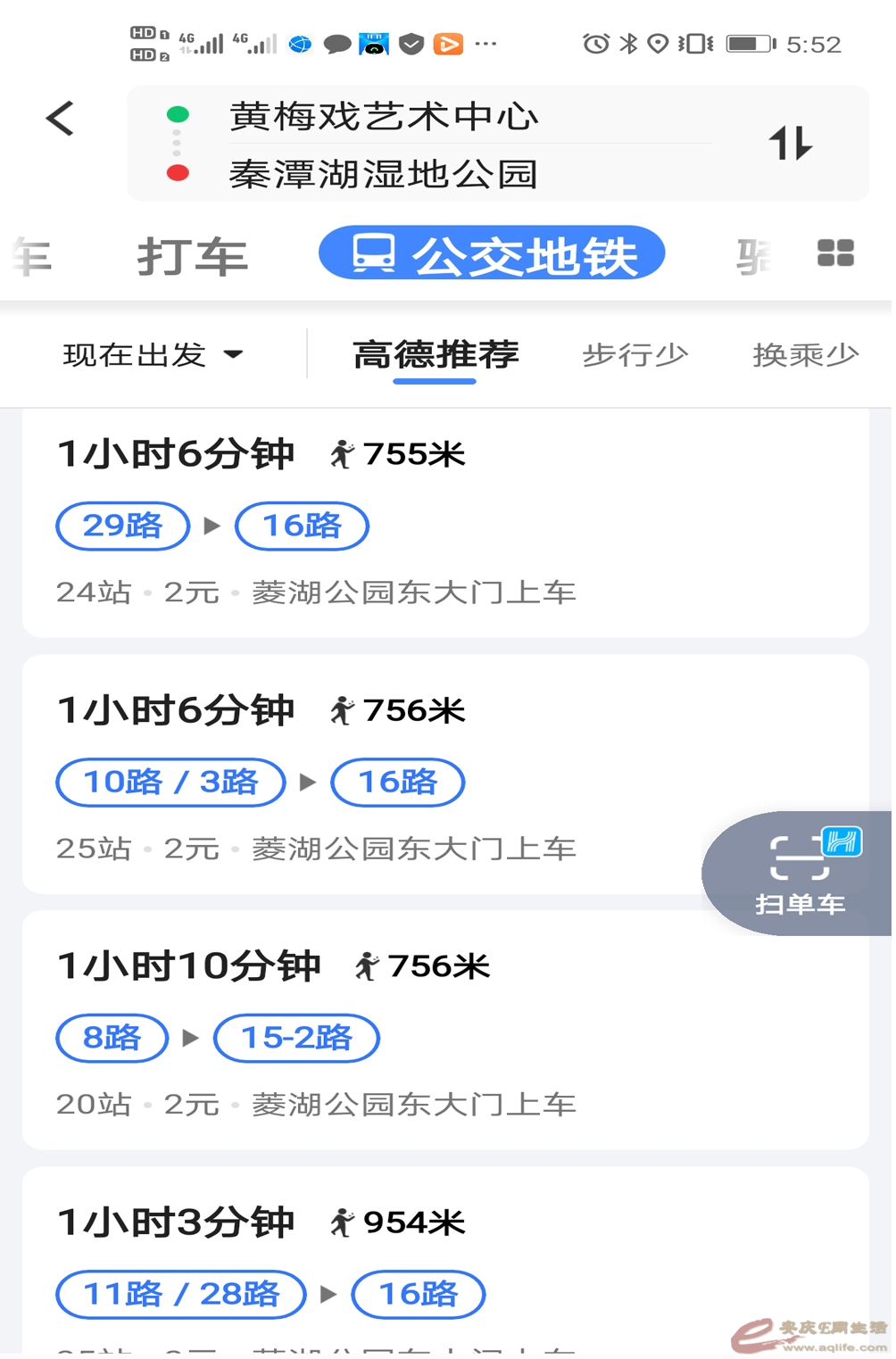Sort routes by 步行少
896x1359 pixels.
(635, 355)
